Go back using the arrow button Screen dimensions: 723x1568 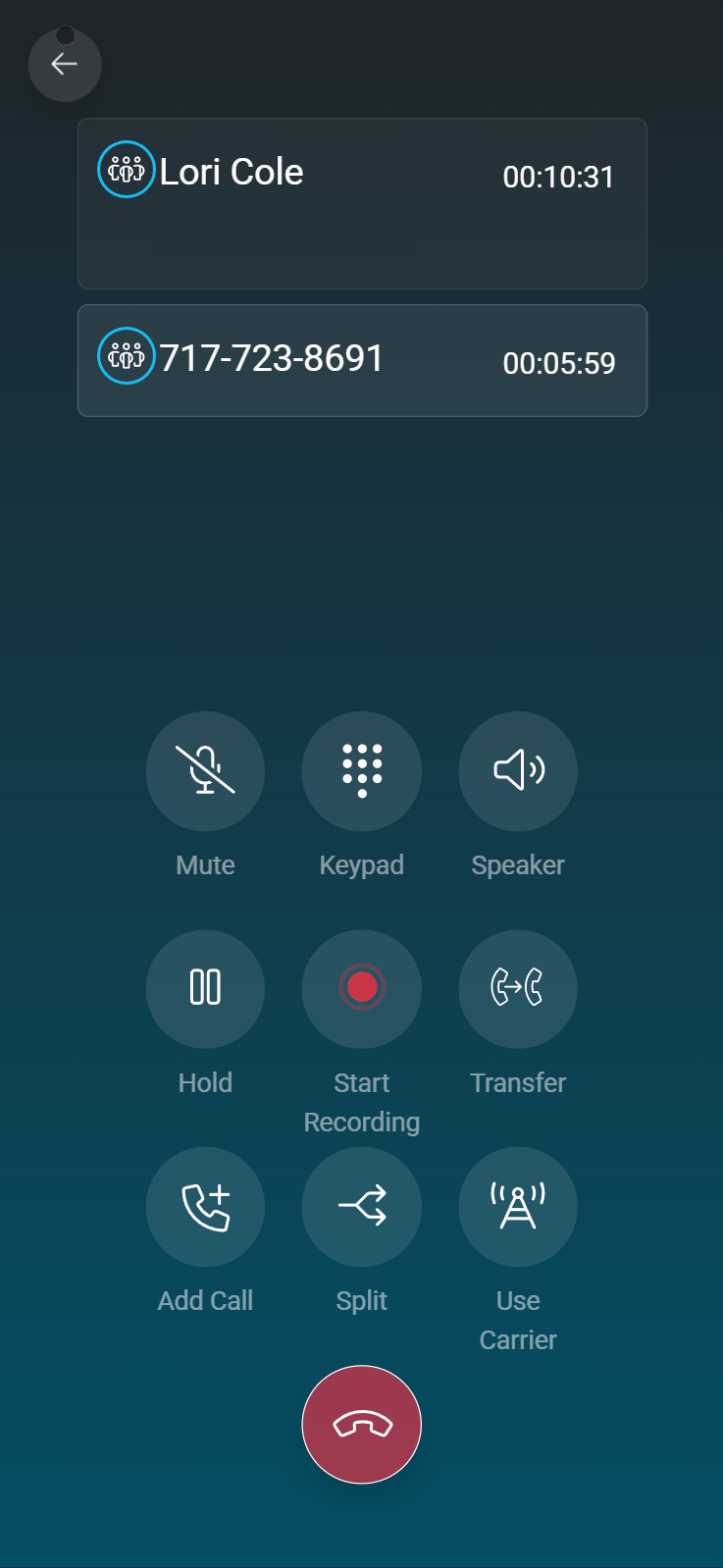(x=65, y=65)
